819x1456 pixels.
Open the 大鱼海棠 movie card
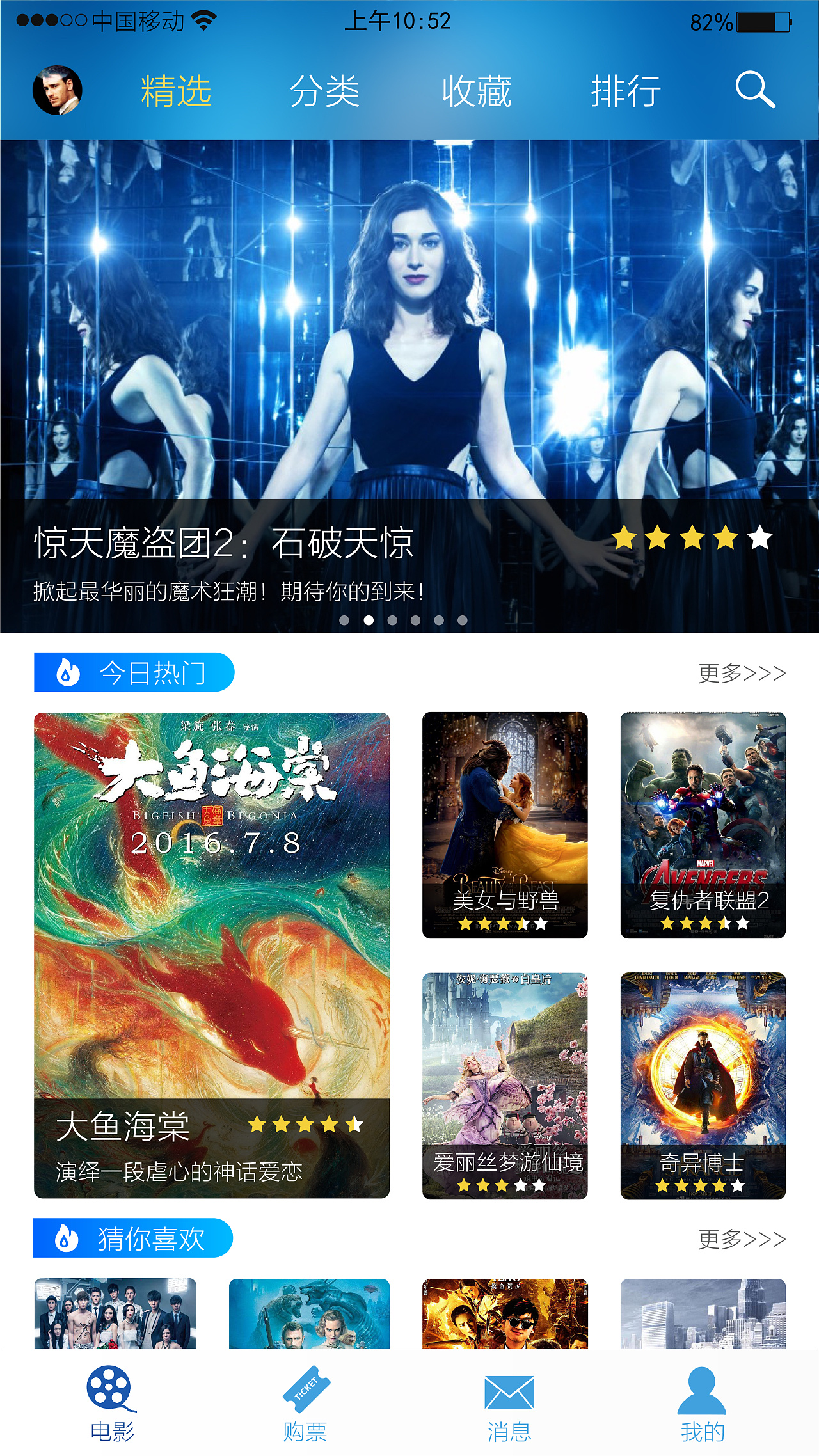click(x=212, y=954)
